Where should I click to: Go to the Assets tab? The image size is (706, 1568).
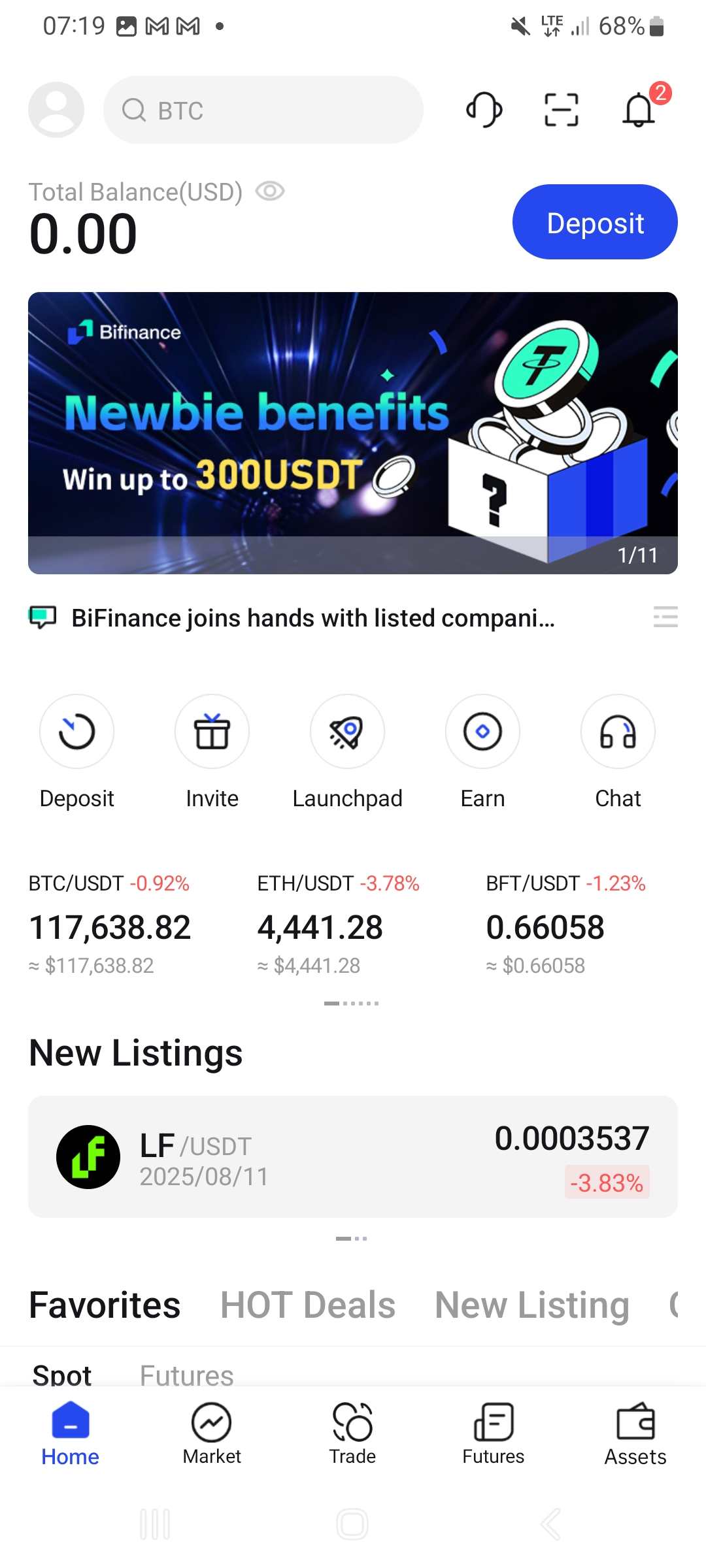pyautogui.click(x=635, y=1434)
